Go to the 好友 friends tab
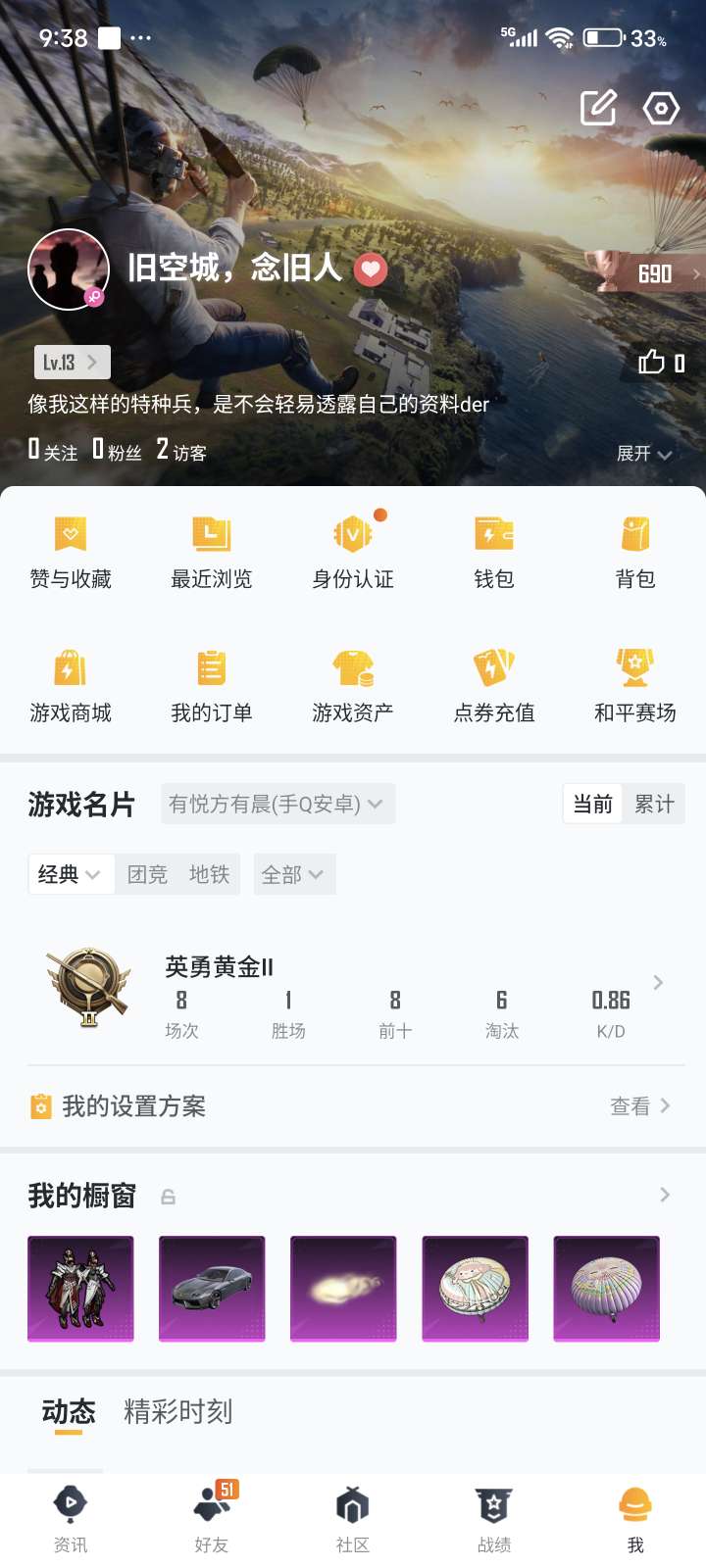 [212, 1518]
